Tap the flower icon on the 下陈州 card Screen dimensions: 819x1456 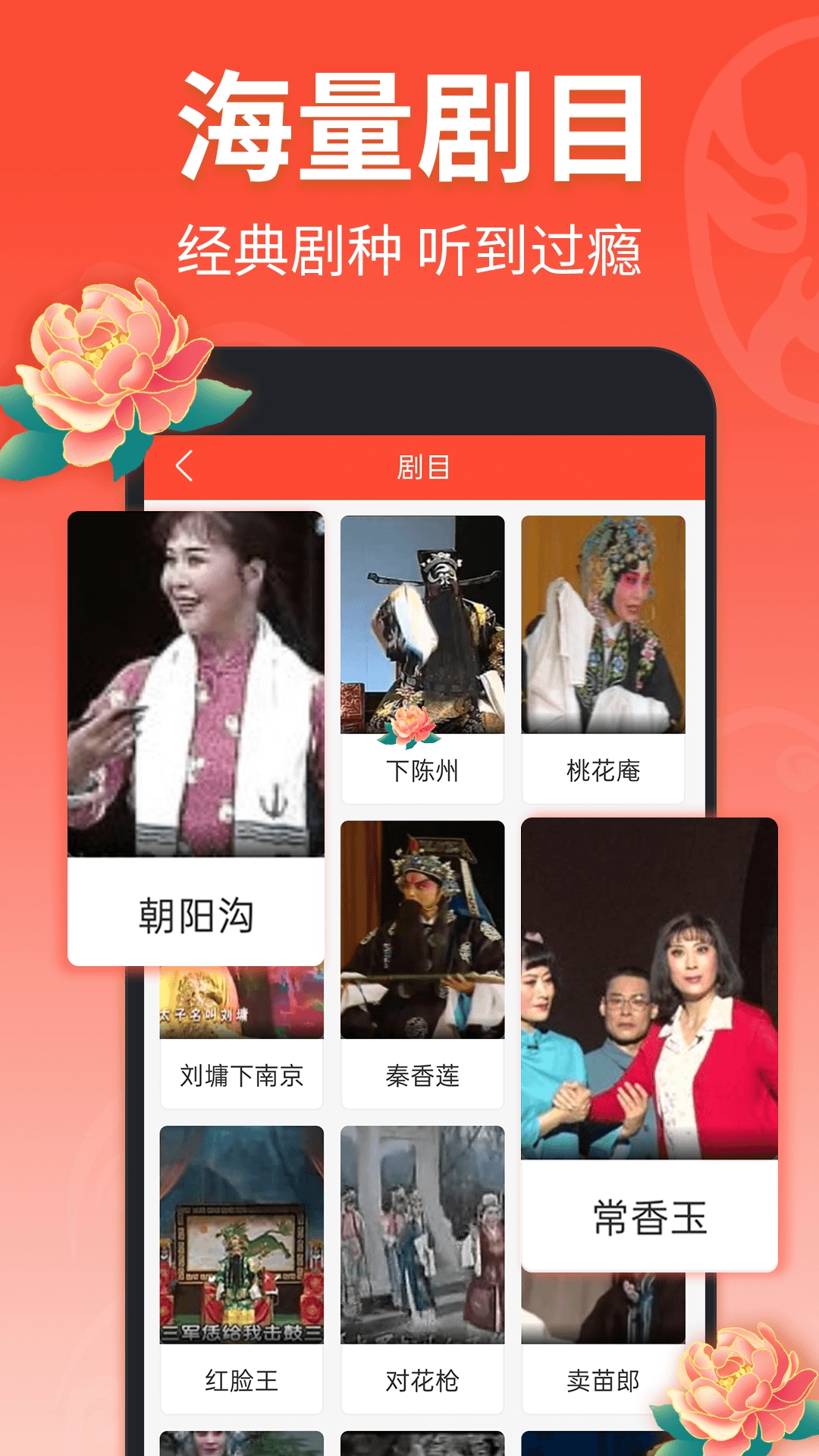(411, 726)
